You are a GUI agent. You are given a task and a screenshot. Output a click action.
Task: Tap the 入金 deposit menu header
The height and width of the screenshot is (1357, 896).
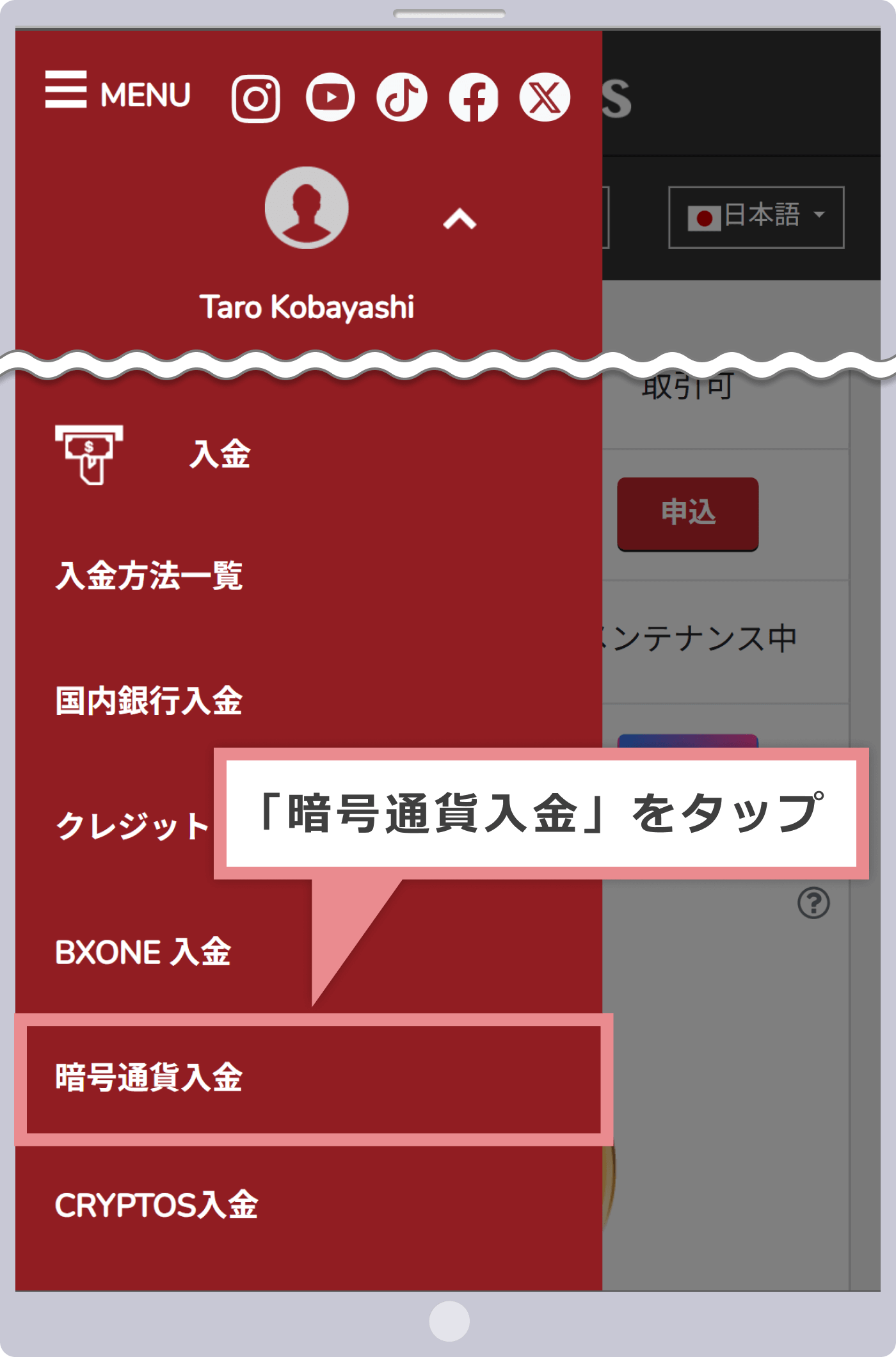tap(220, 454)
